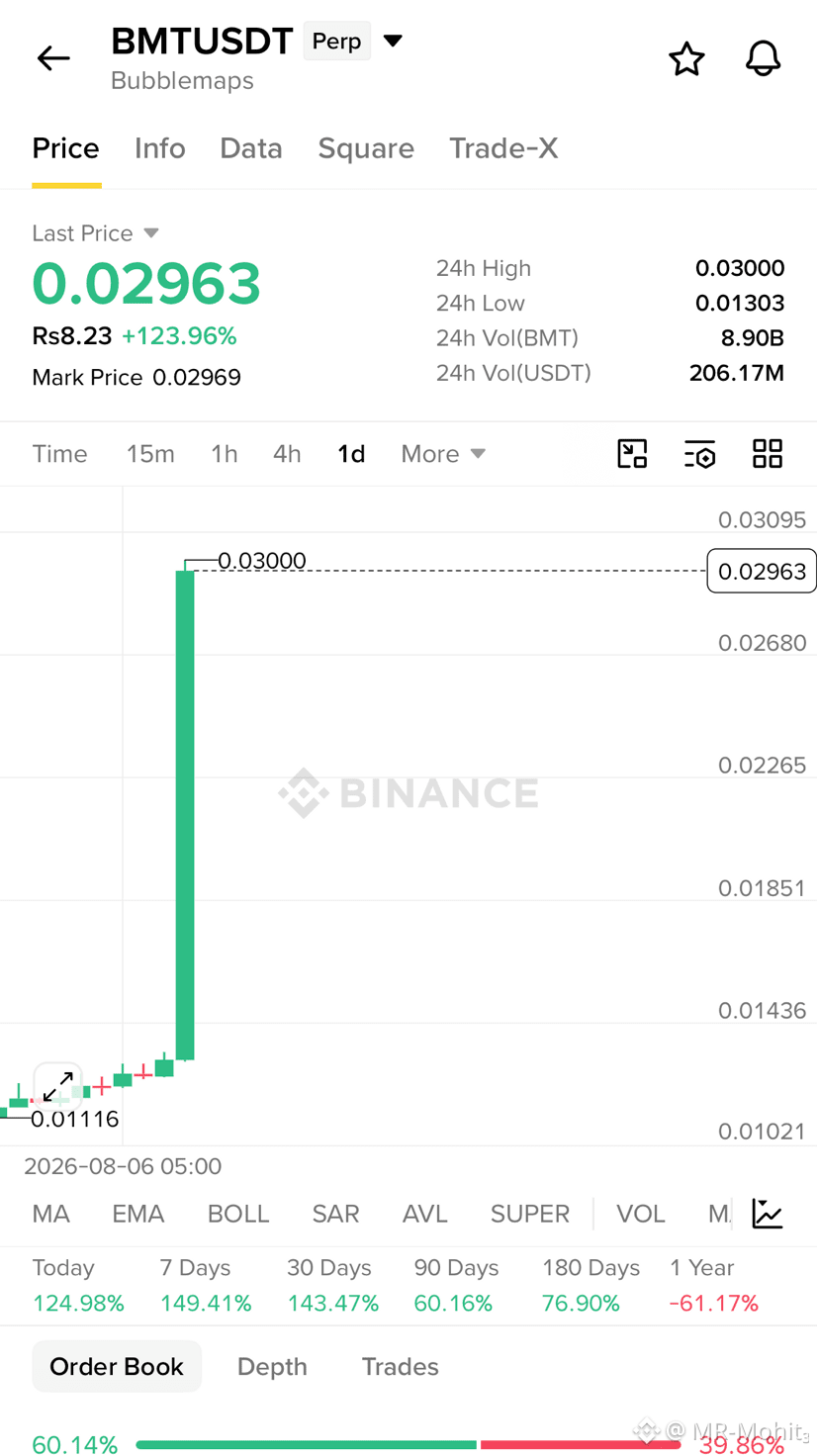
Task: Select the 4h chart interval
Action: click(x=287, y=454)
